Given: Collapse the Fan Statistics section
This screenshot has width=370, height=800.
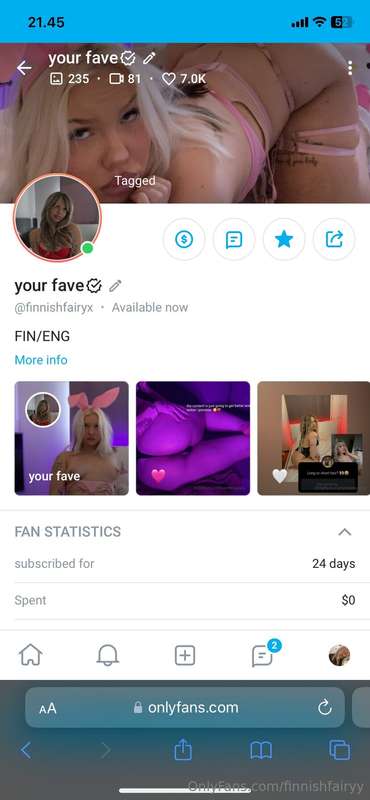Looking at the screenshot, I should click(345, 532).
